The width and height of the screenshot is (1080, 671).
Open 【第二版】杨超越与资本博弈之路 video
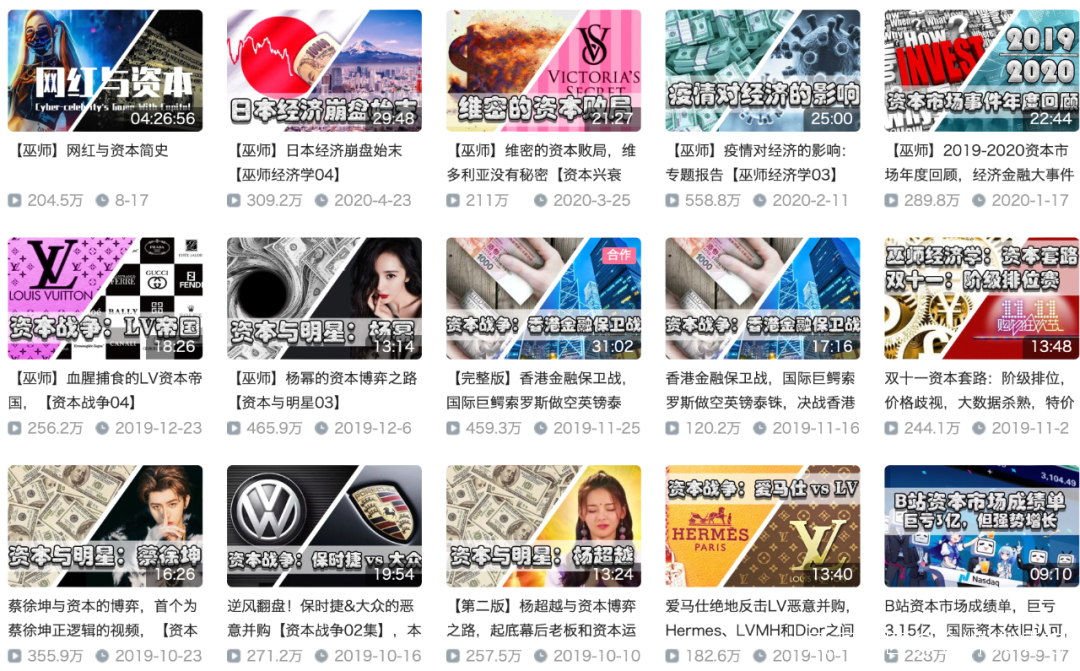(543, 526)
